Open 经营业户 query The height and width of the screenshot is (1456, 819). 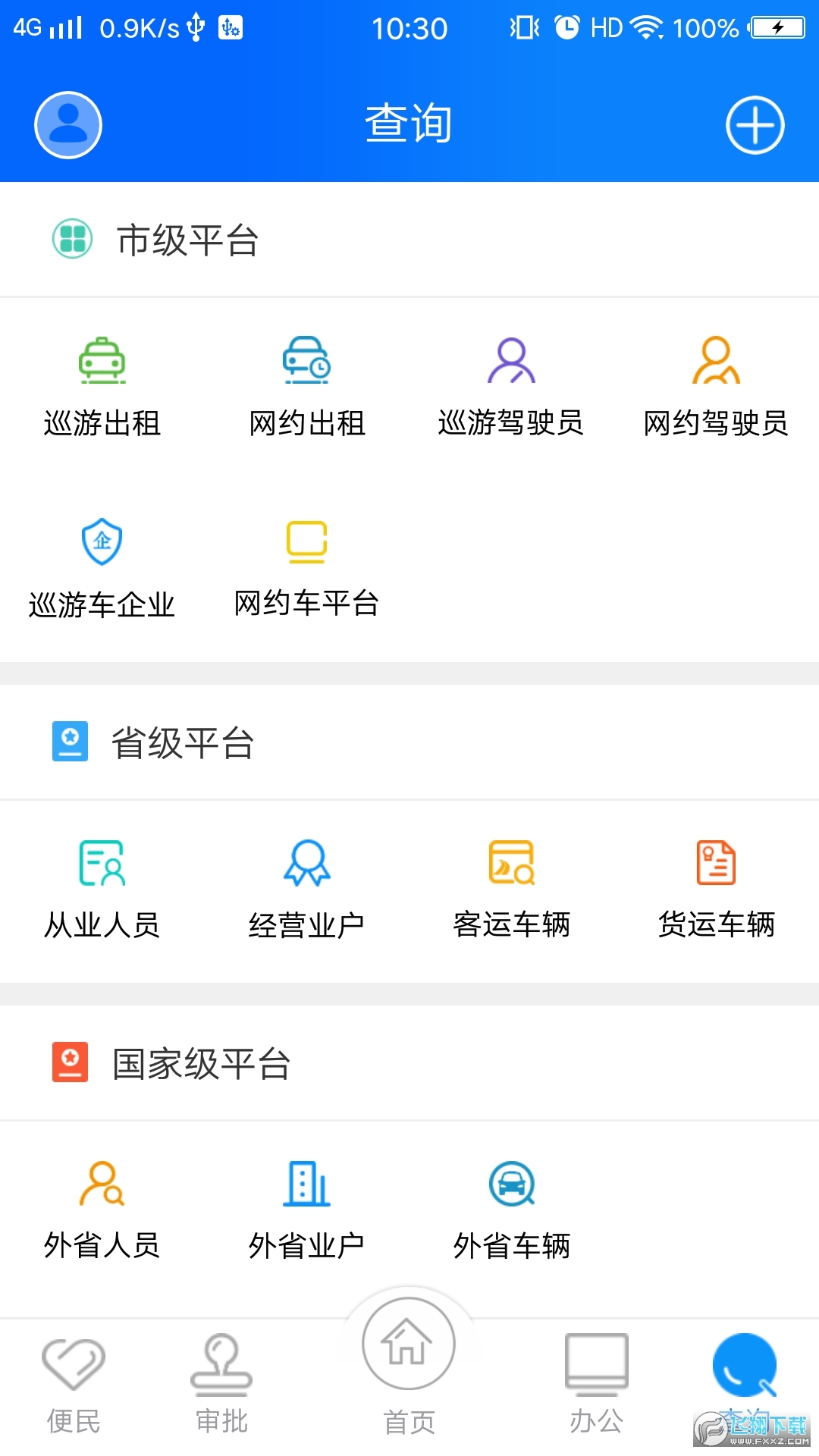tap(307, 889)
